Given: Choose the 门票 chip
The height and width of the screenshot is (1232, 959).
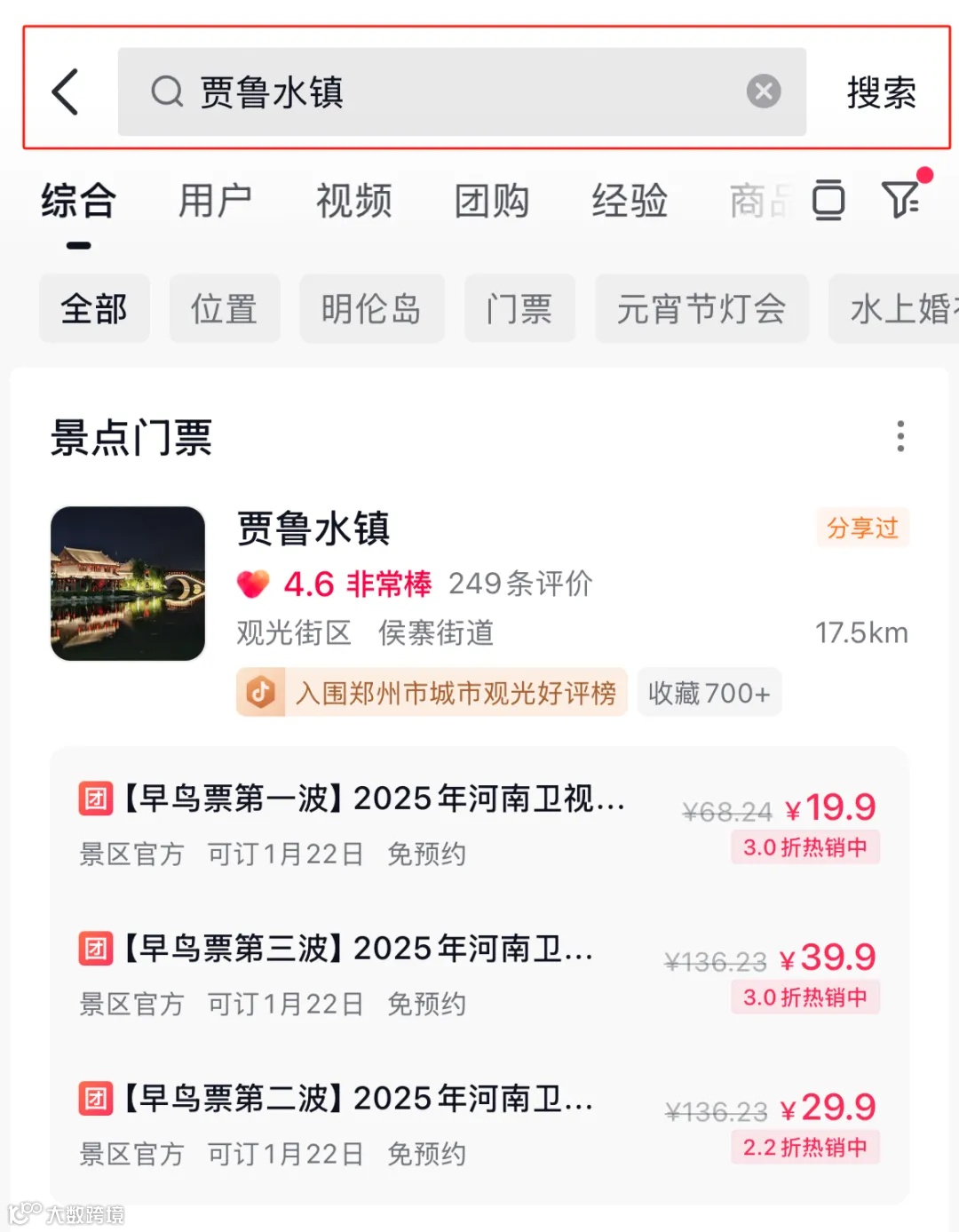Looking at the screenshot, I should click(x=519, y=309).
